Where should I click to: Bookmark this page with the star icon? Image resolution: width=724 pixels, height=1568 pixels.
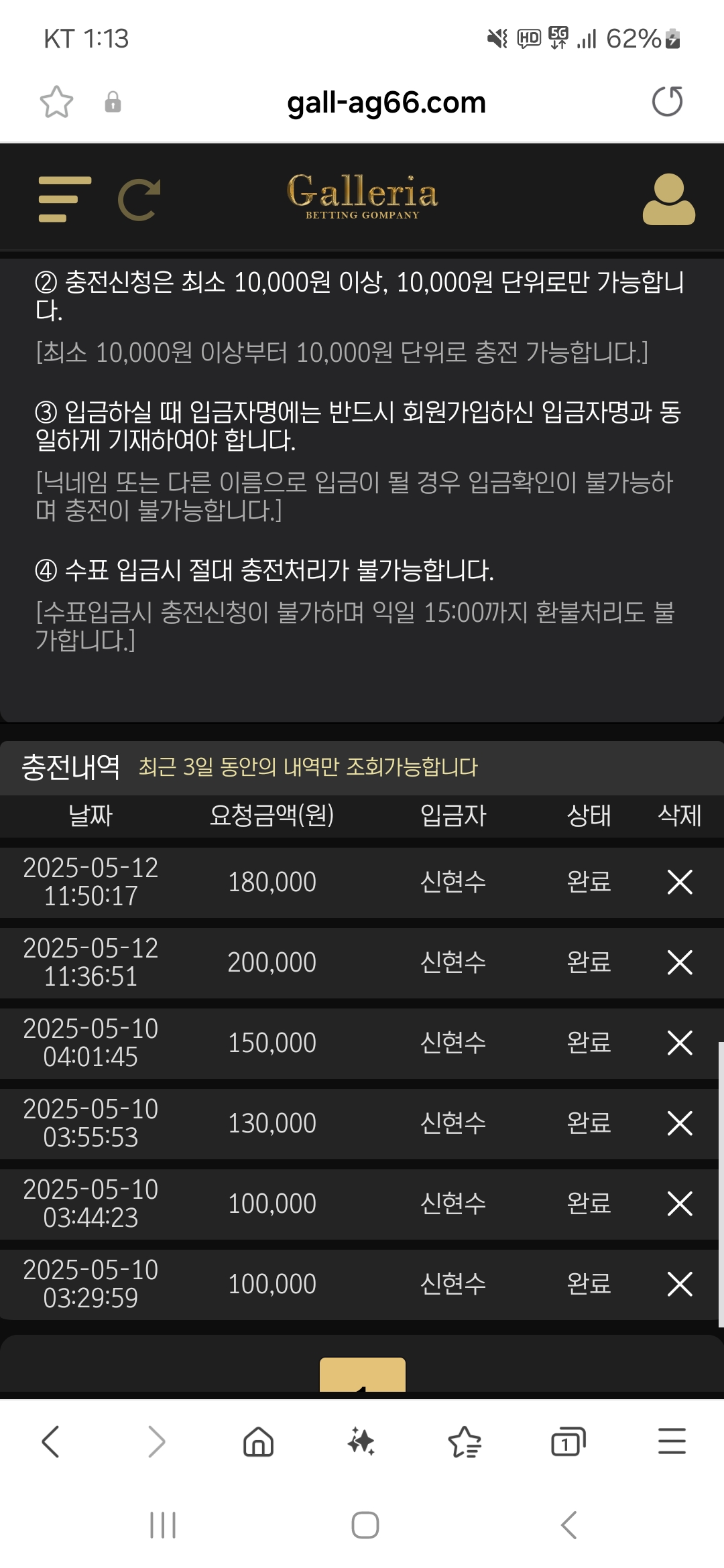click(x=56, y=102)
